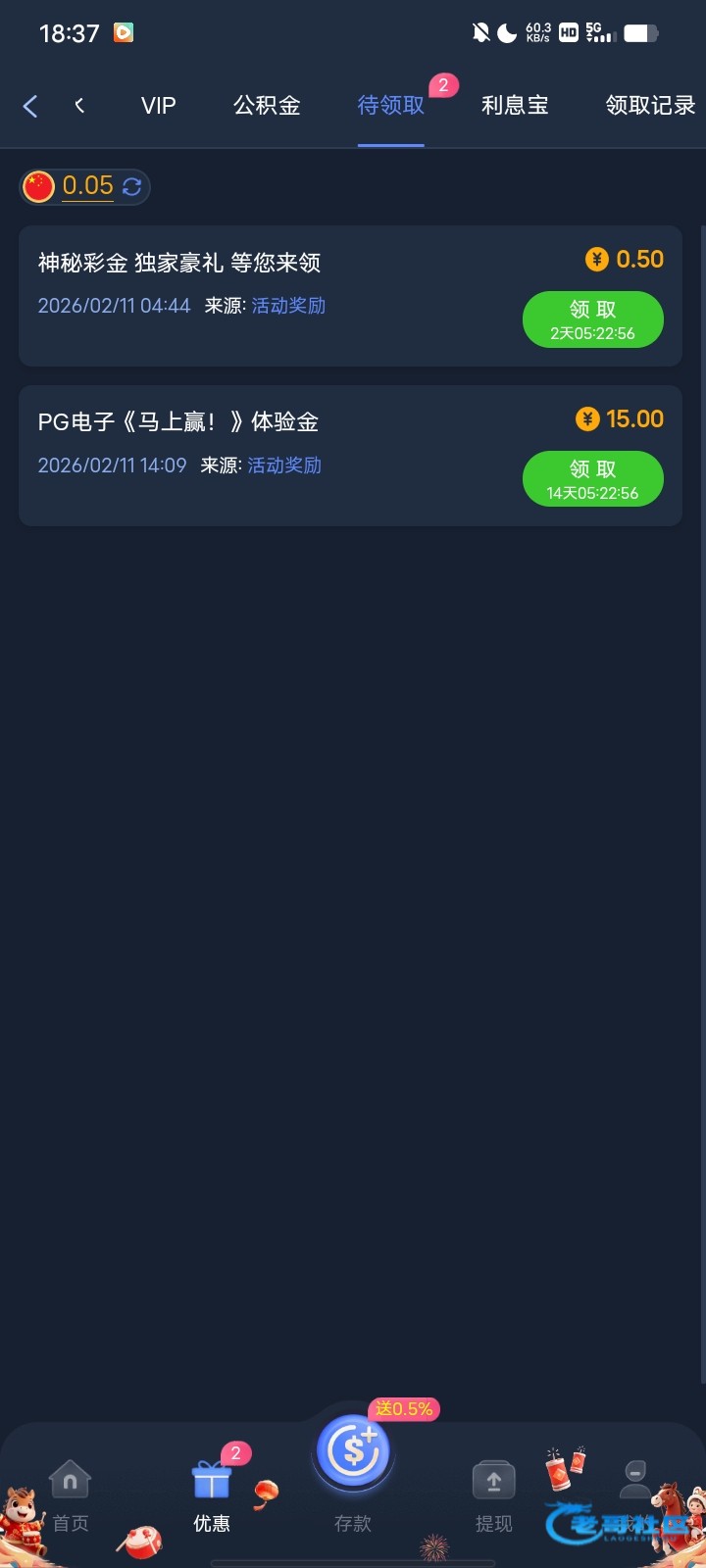The image size is (706, 1568).
Task: Switch to the 提现 withdrawal tab
Action: tap(493, 1494)
